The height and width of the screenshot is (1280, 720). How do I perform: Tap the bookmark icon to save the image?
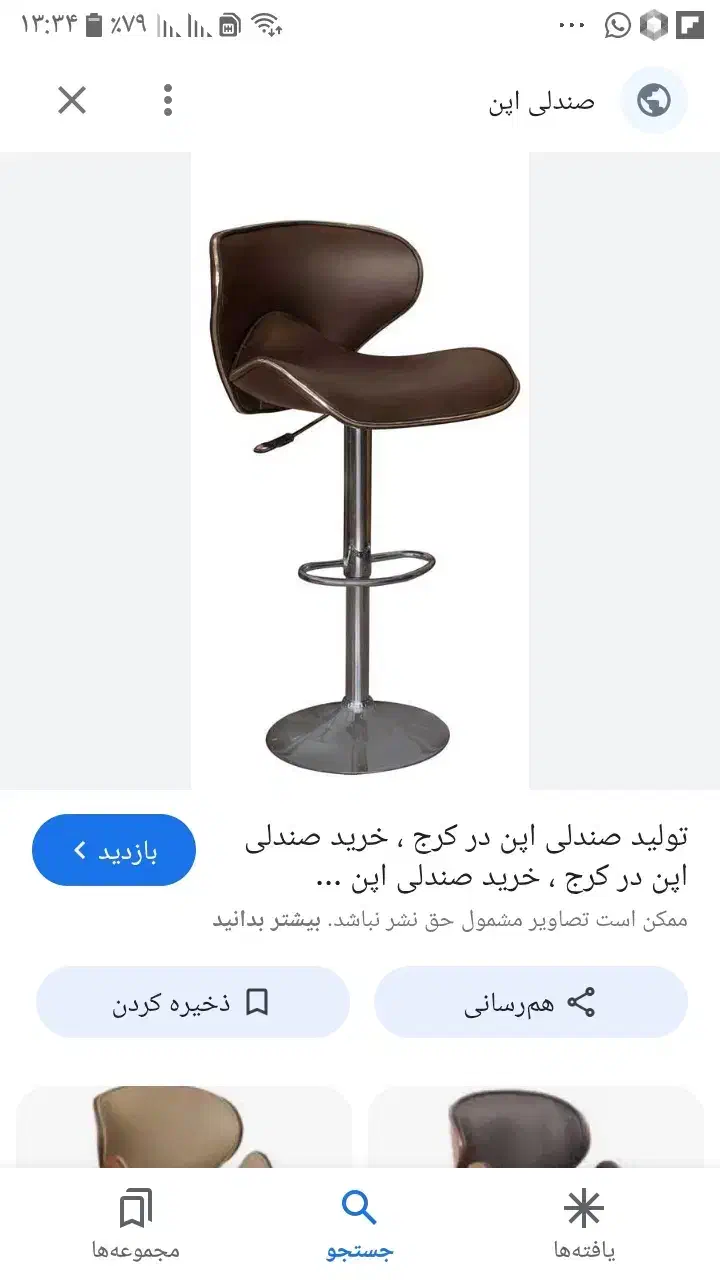(x=257, y=1001)
